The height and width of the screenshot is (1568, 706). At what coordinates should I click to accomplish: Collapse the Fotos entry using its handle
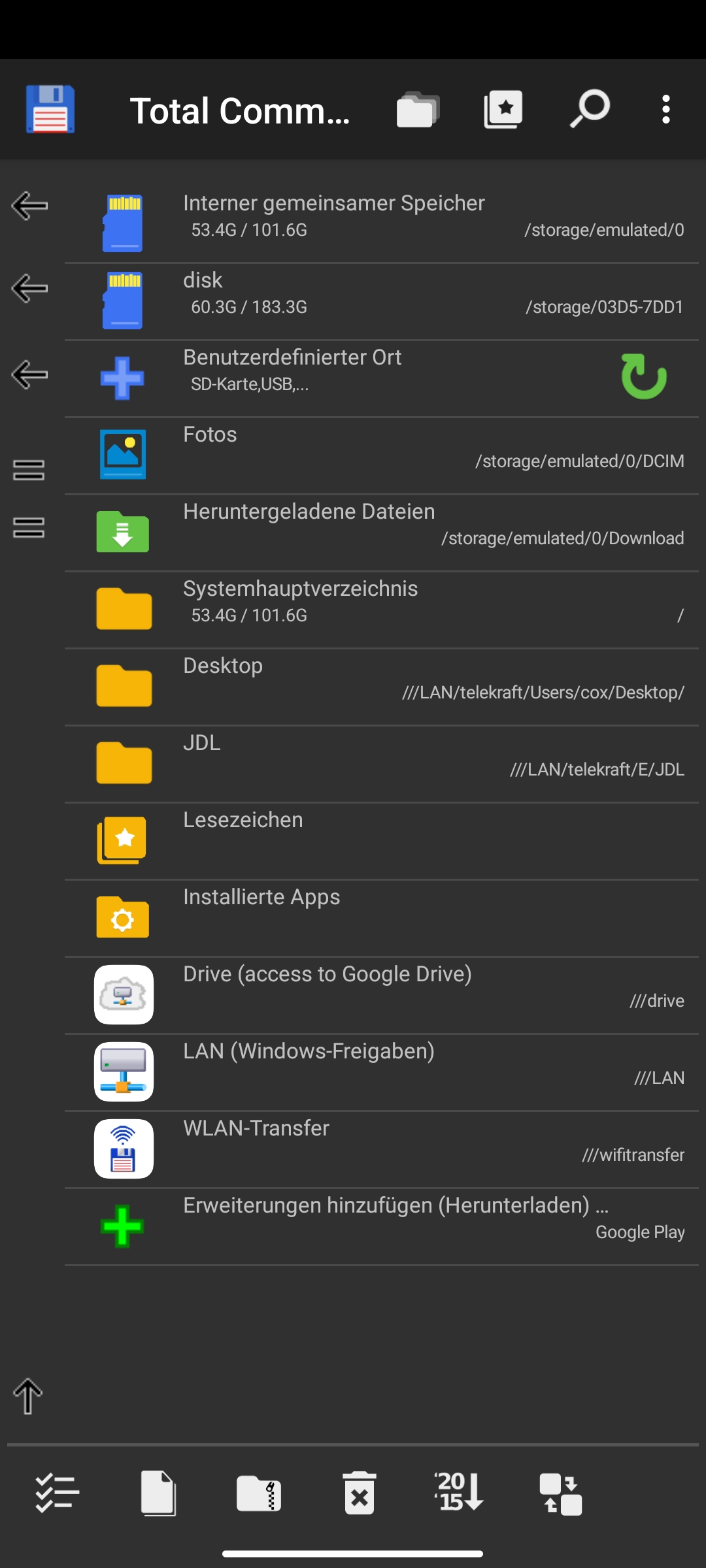(29, 469)
